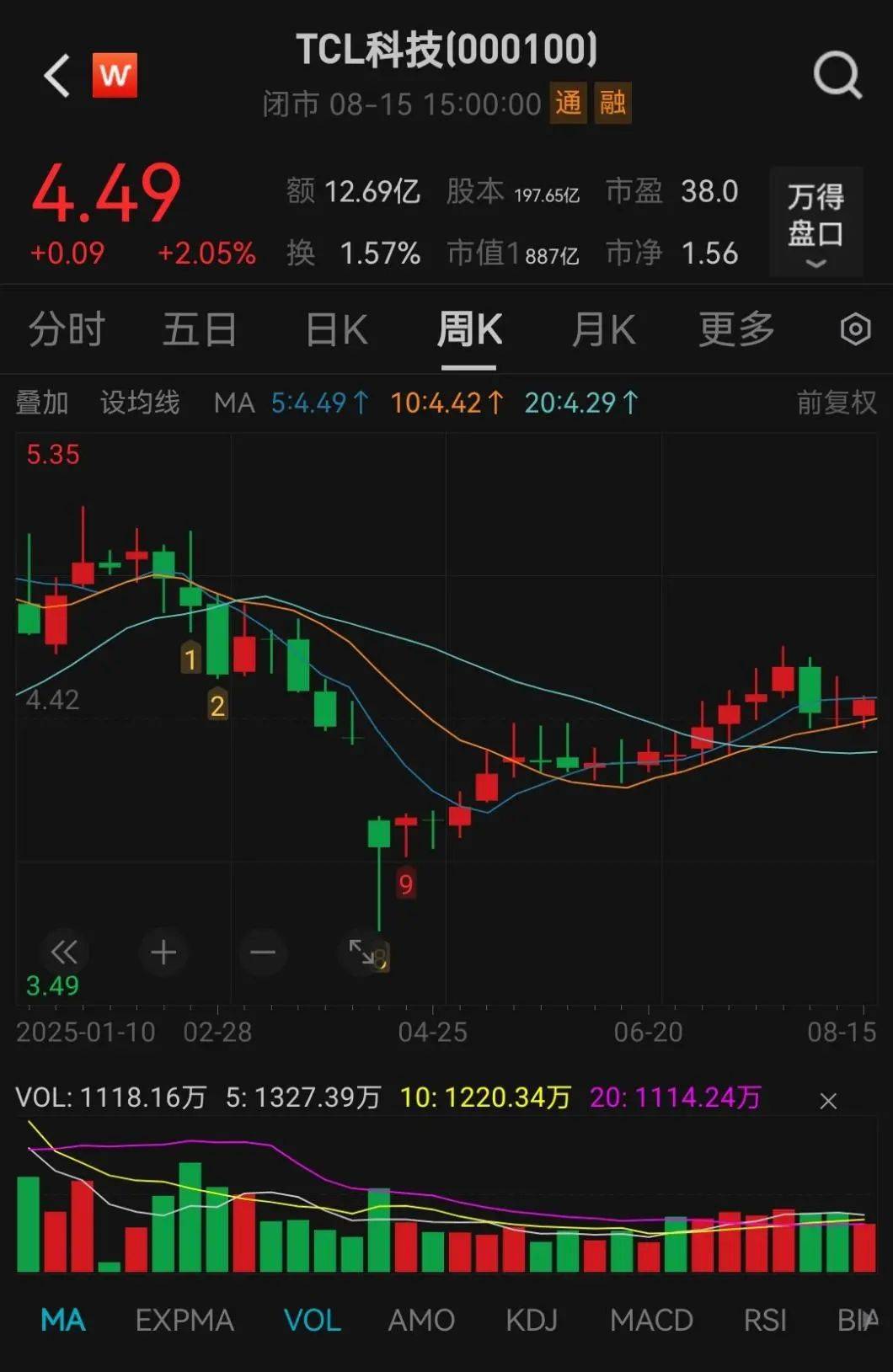Zoom out using the minus control
Screen dimensions: 893x1372
[263, 953]
